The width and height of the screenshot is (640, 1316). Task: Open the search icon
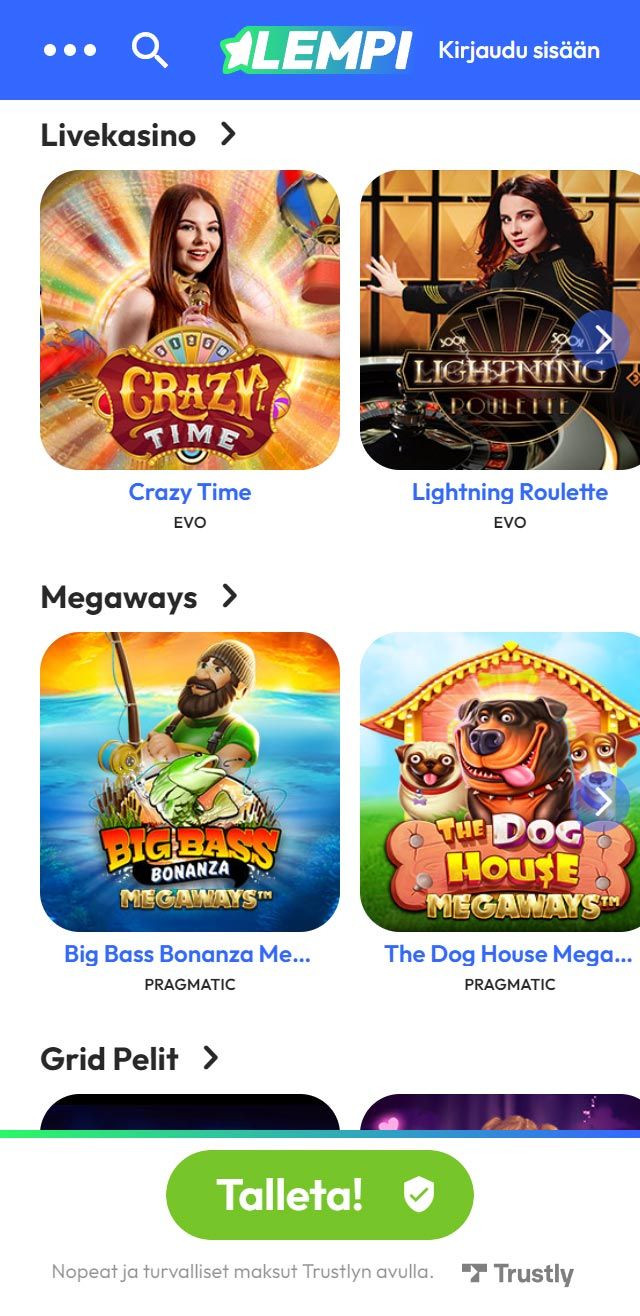[x=149, y=49]
